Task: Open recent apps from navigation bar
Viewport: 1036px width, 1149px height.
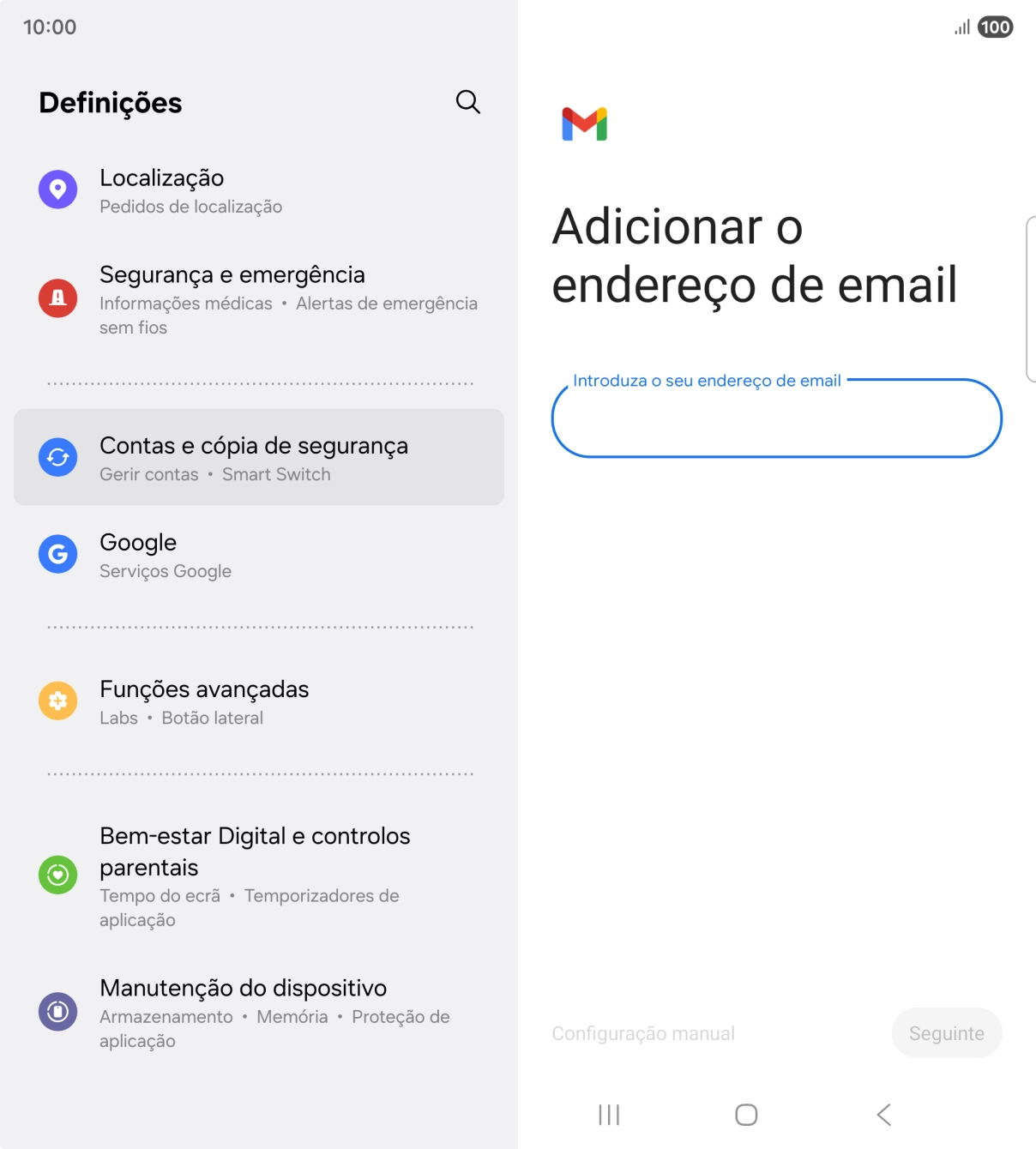Action: [609, 1115]
